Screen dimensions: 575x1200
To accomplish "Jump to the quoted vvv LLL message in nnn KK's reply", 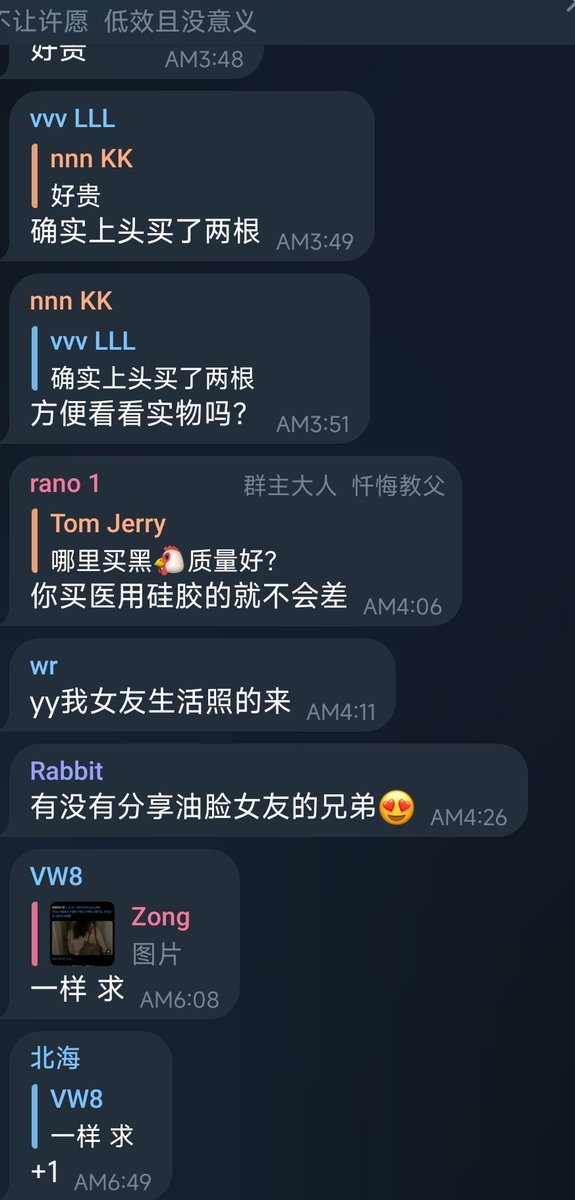I will [x=142, y=359].
